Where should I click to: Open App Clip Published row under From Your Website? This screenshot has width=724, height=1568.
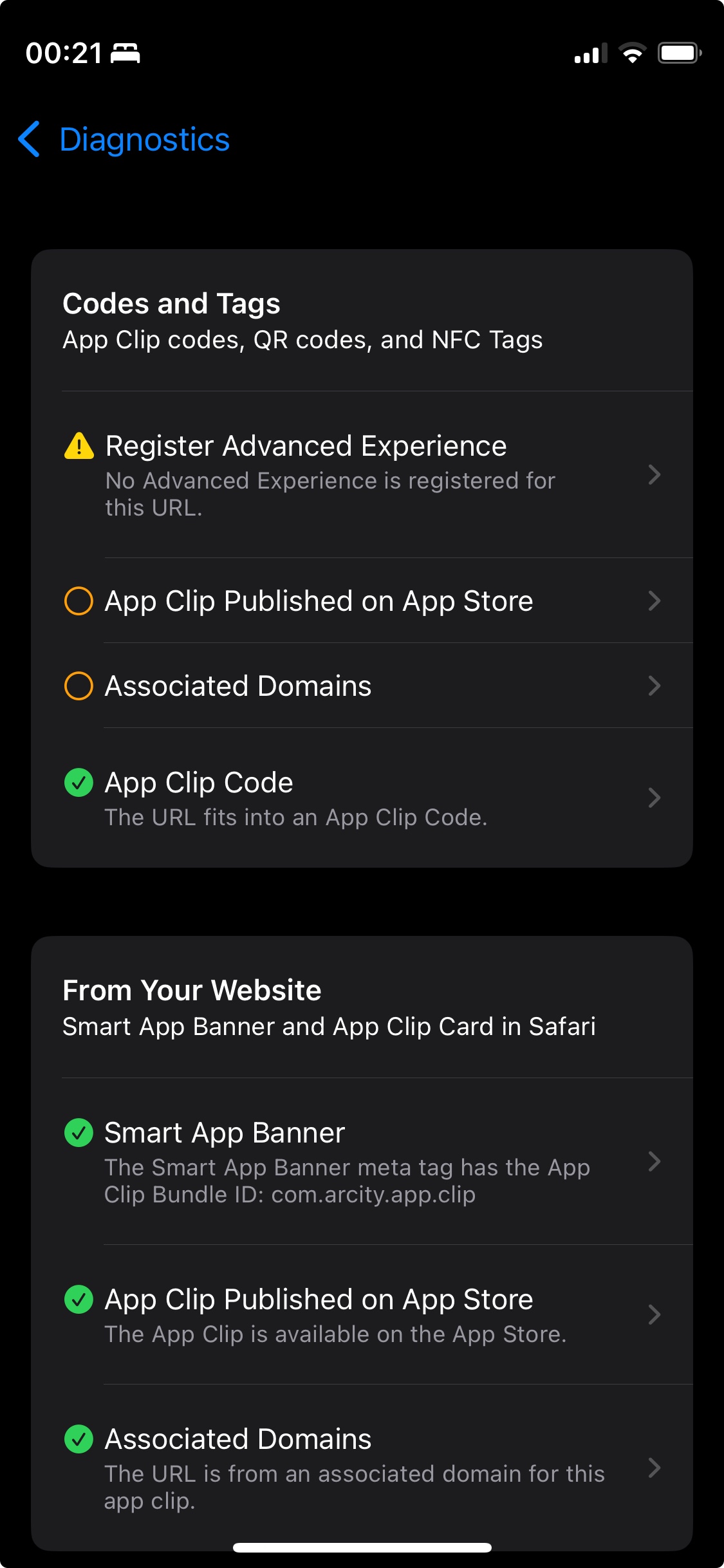[x=362, y=1314]
